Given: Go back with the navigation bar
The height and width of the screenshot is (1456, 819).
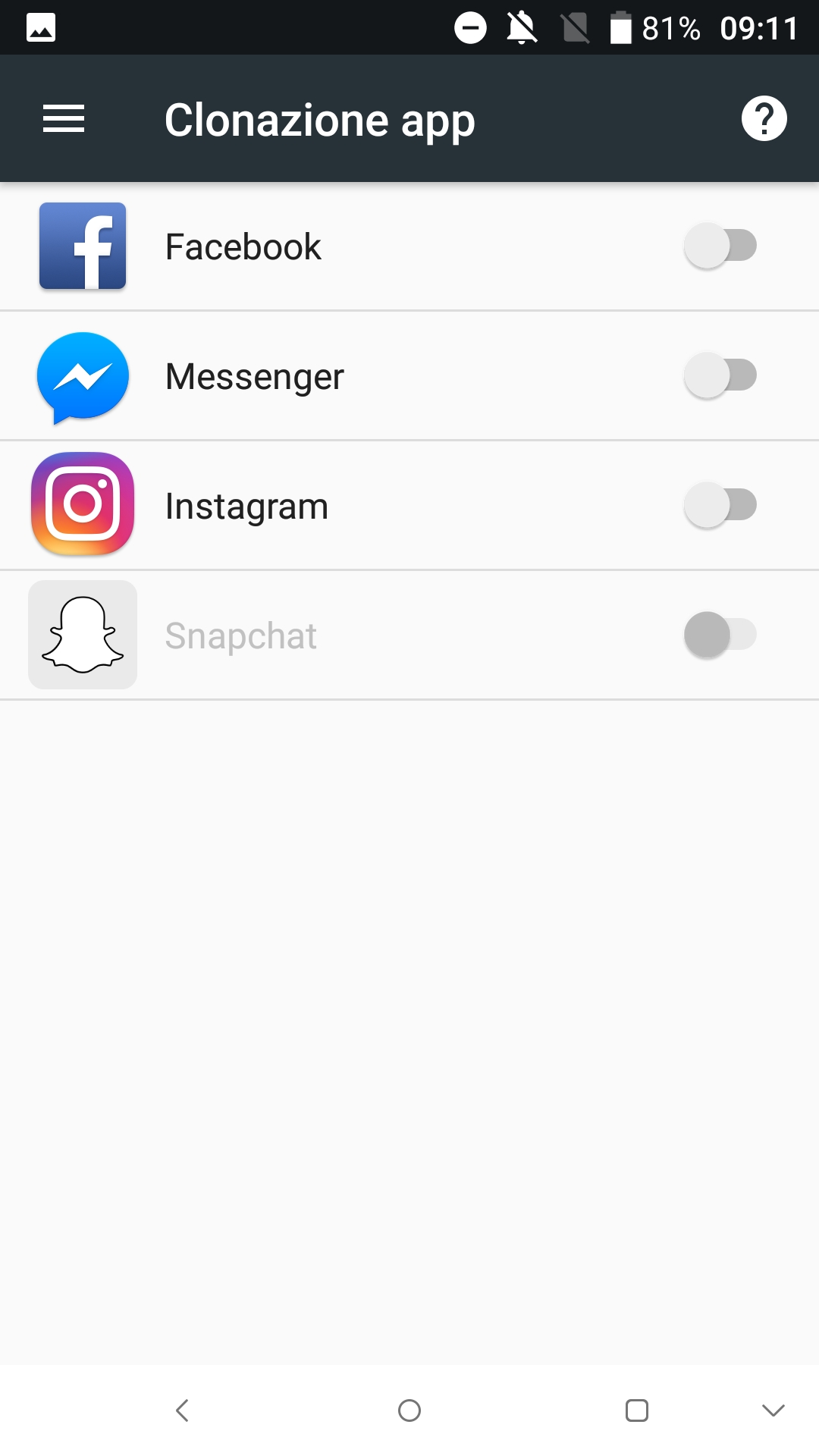Looking at the screenshot, I should [x=182, y=1410].
